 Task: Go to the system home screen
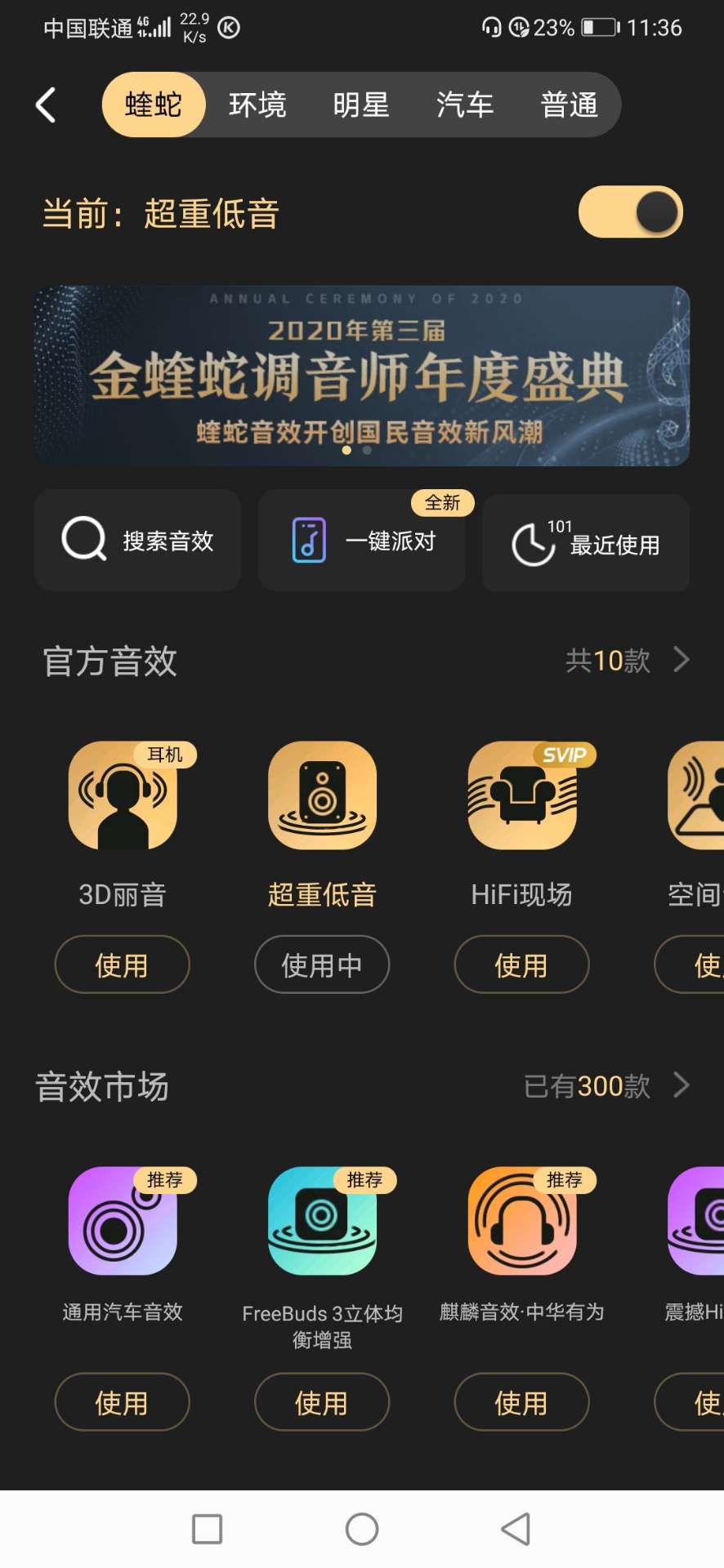361,1529
